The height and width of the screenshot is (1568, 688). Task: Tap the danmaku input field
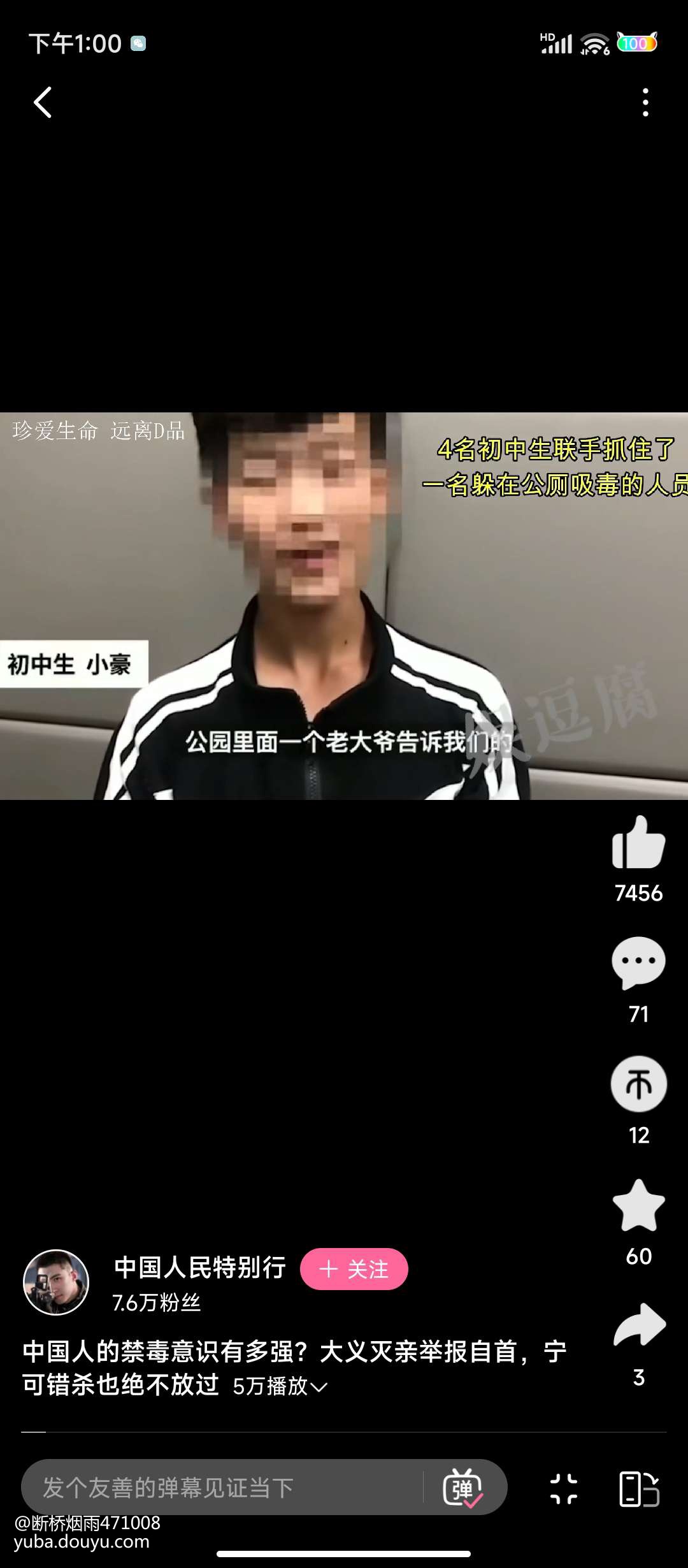point(223,1488)
